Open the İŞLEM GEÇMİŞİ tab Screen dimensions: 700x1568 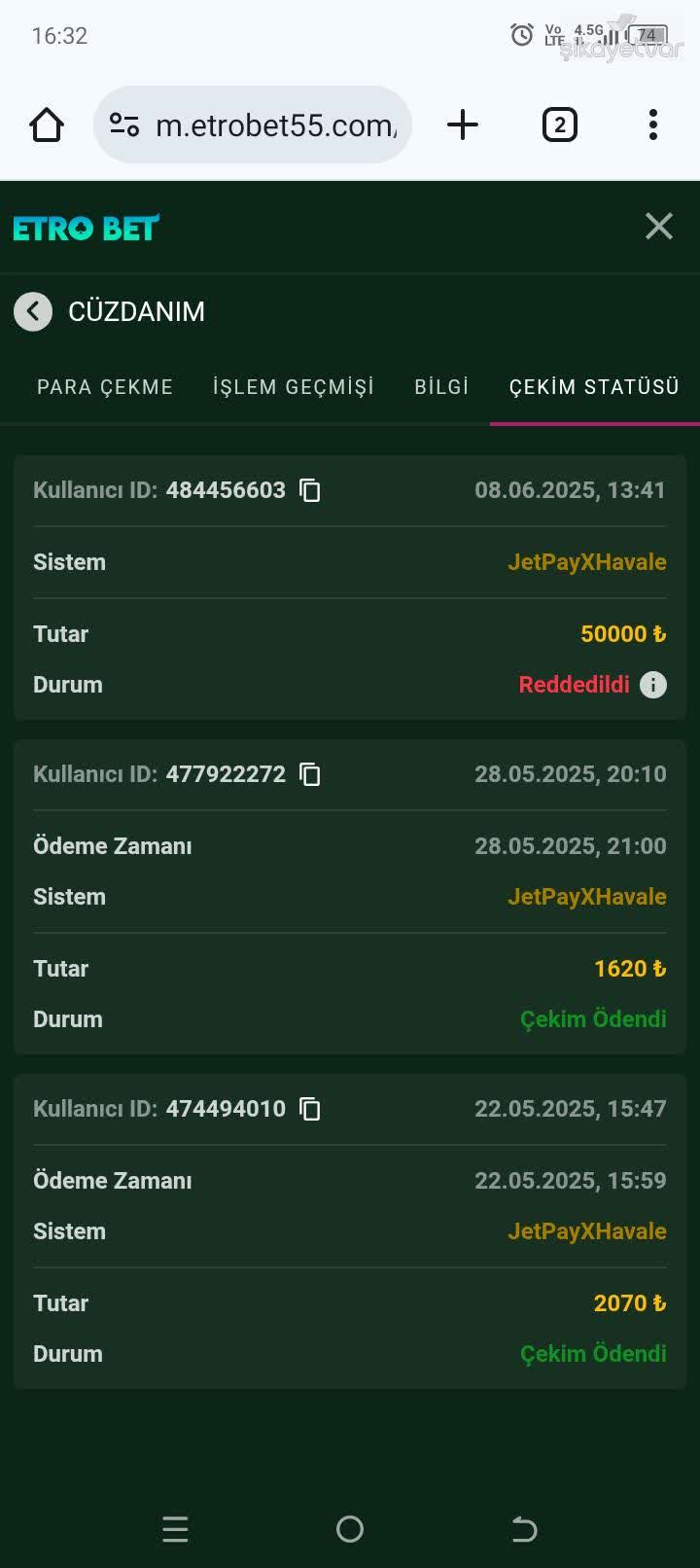coord(294,386)
